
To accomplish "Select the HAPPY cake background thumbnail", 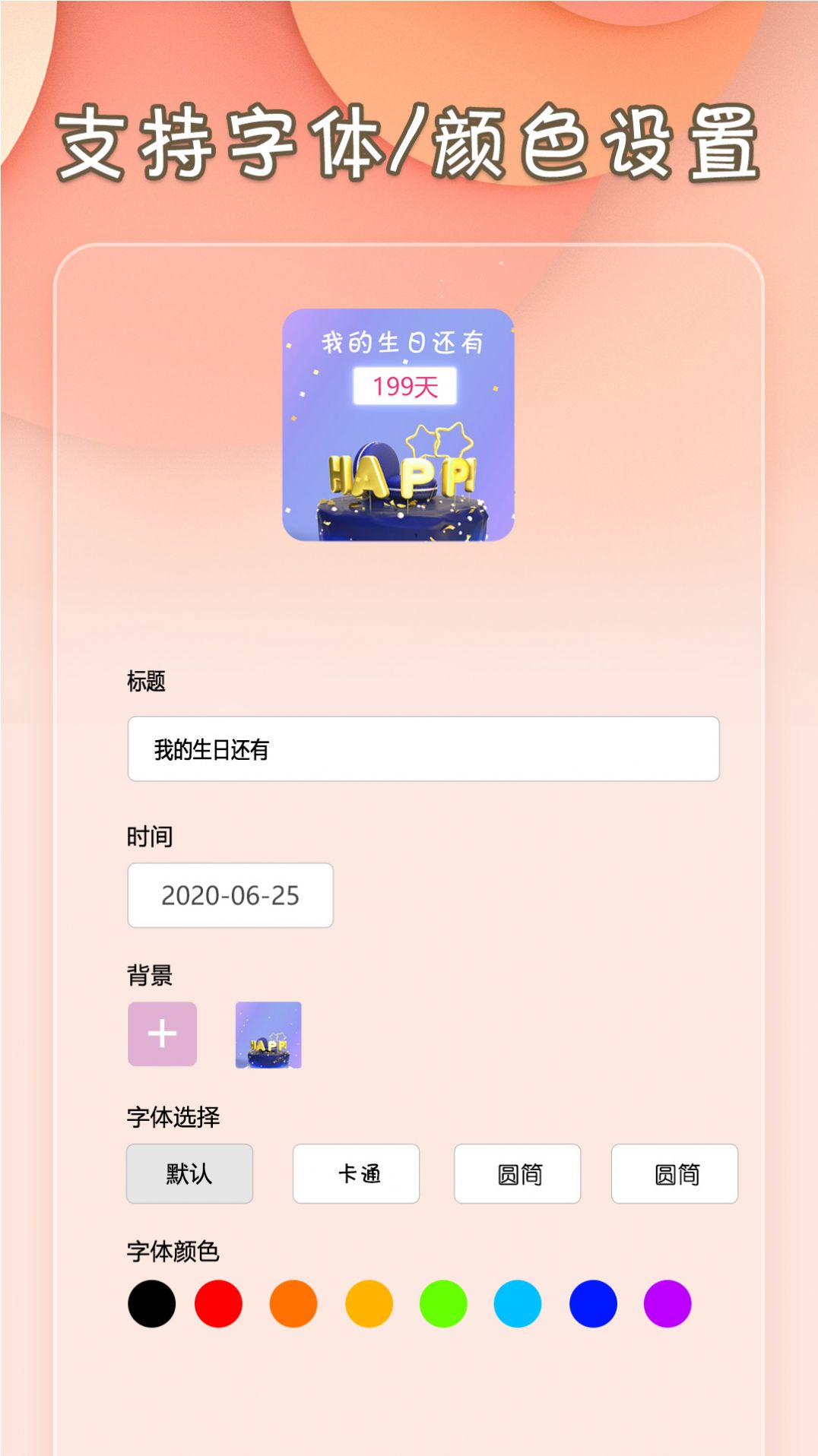I will [268, 1034].
